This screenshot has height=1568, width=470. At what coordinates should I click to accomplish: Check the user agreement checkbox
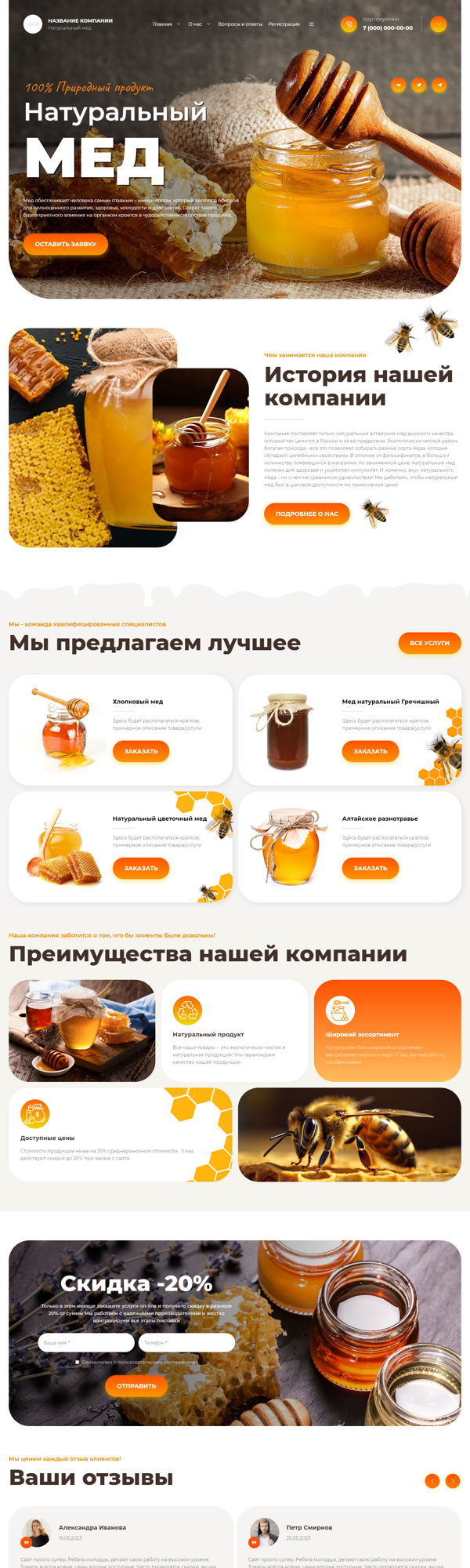click(x=77, y=1362)
